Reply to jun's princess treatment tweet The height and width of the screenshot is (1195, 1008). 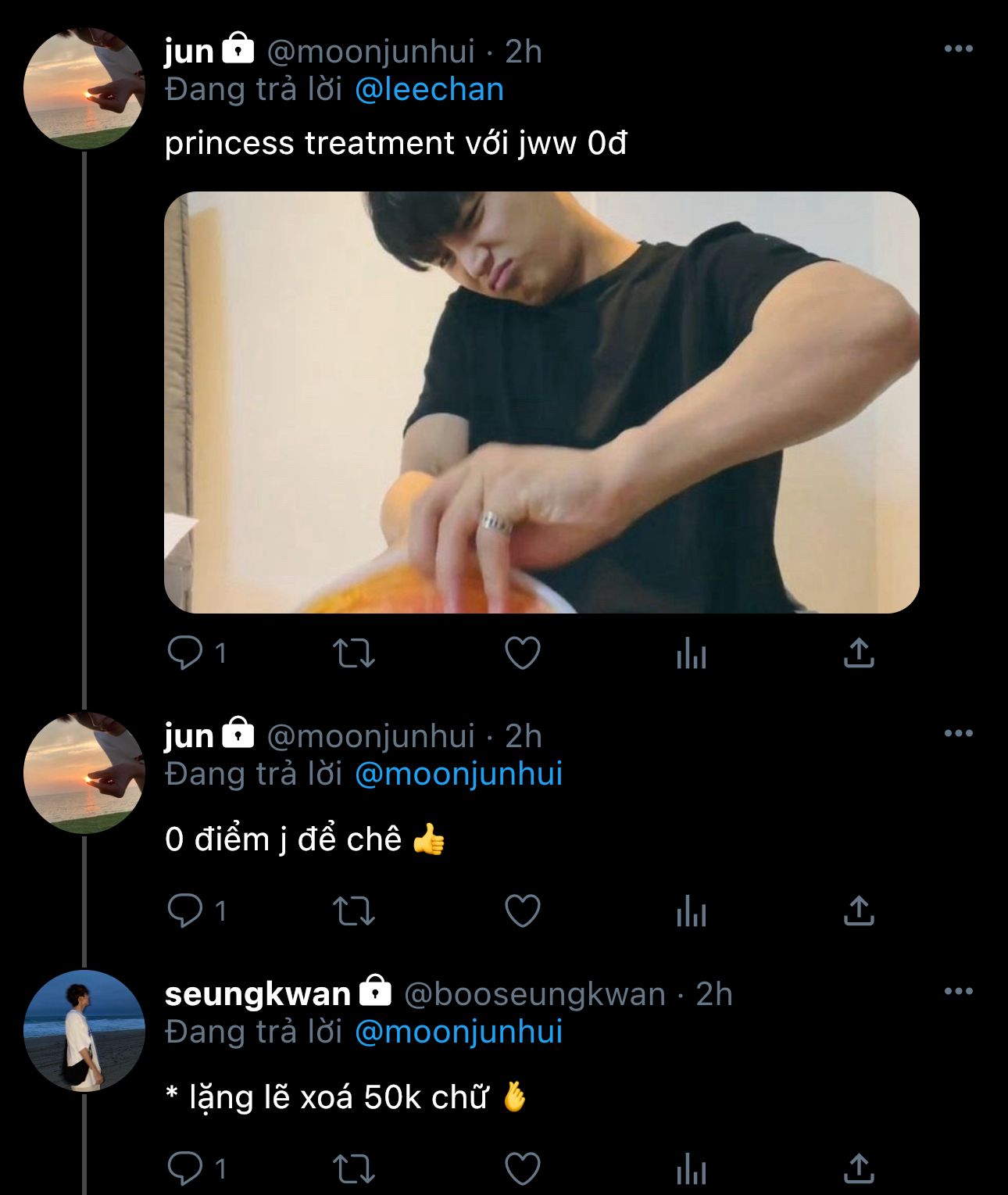tap(185, 653)
